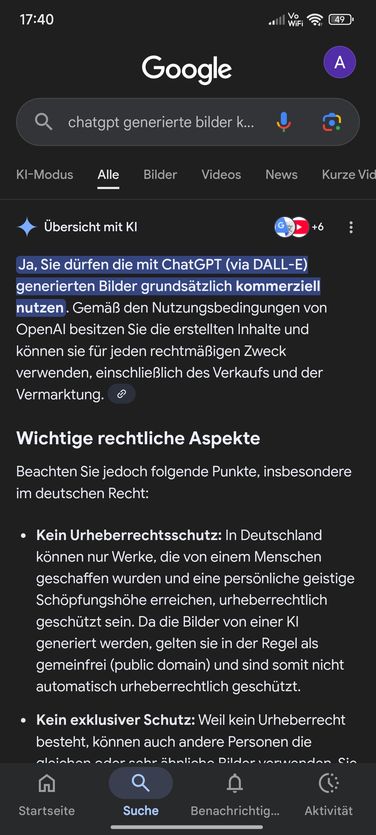
Task: Tap the search box with chatgpt query
Action: [161, 122]
